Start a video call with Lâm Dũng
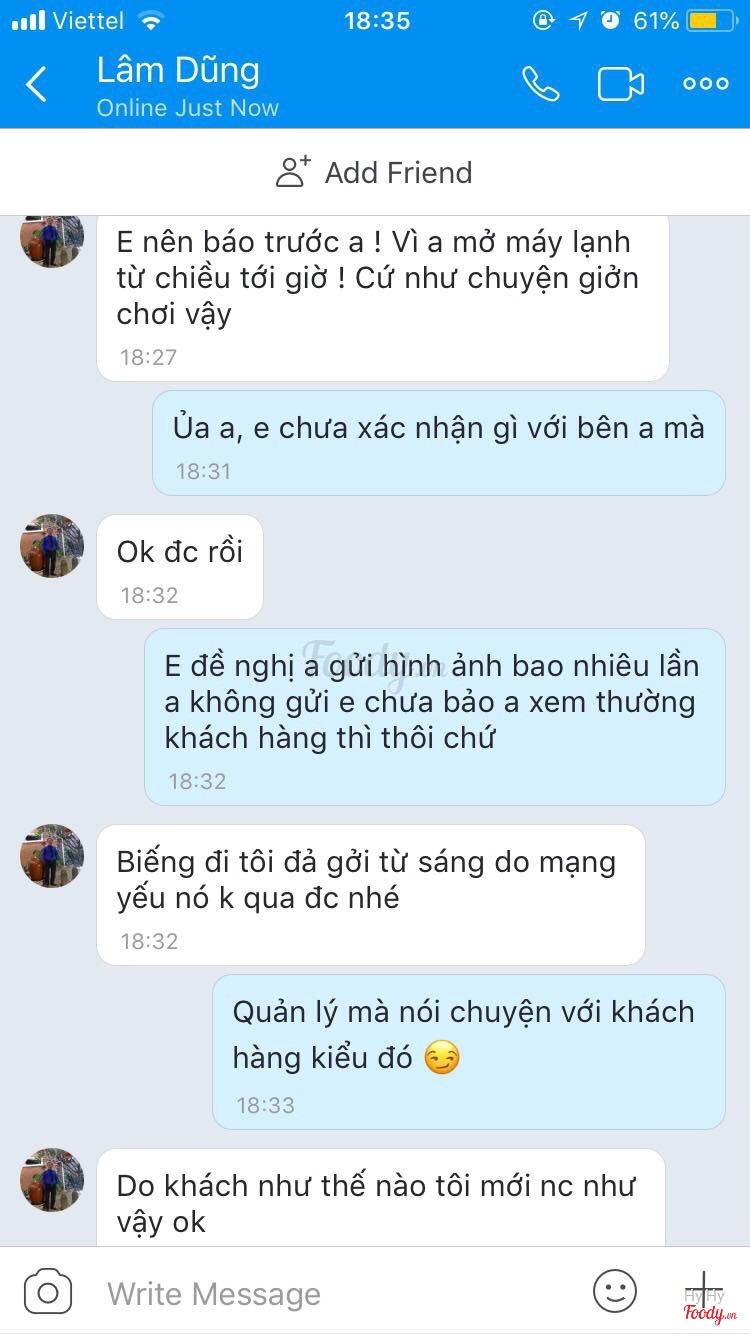750x1334 pixels. coord(620,84)
